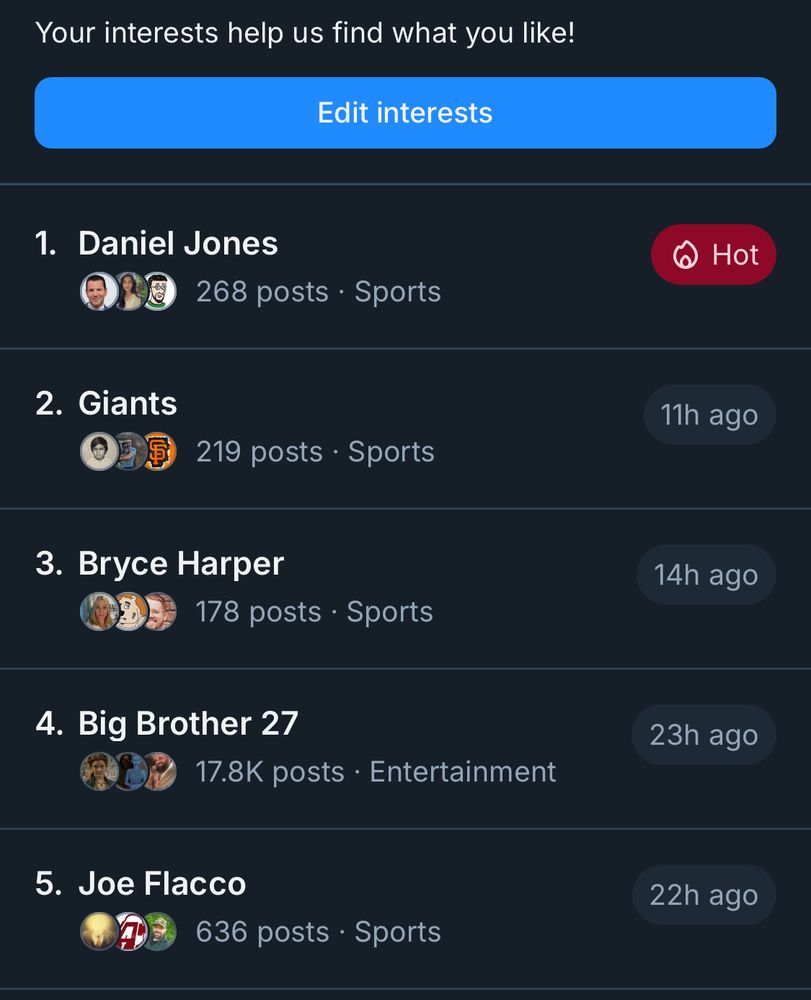Open the Bryce Harper trend
This screenshot has height=1000, width=811.
[x=180, y=563]
